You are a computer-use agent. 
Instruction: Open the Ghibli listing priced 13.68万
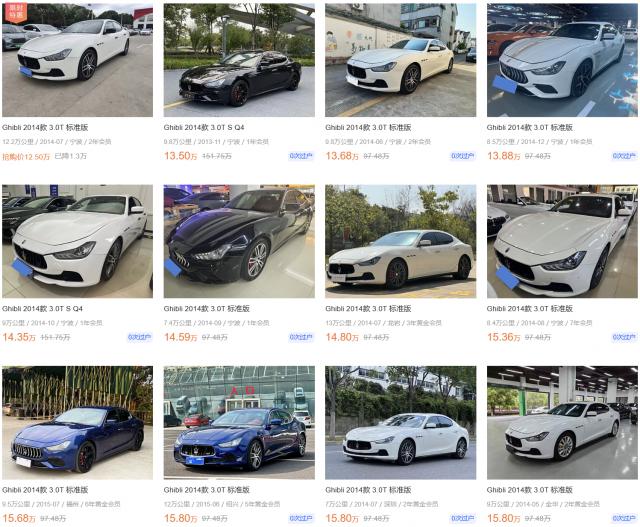(x=400, y=60)
